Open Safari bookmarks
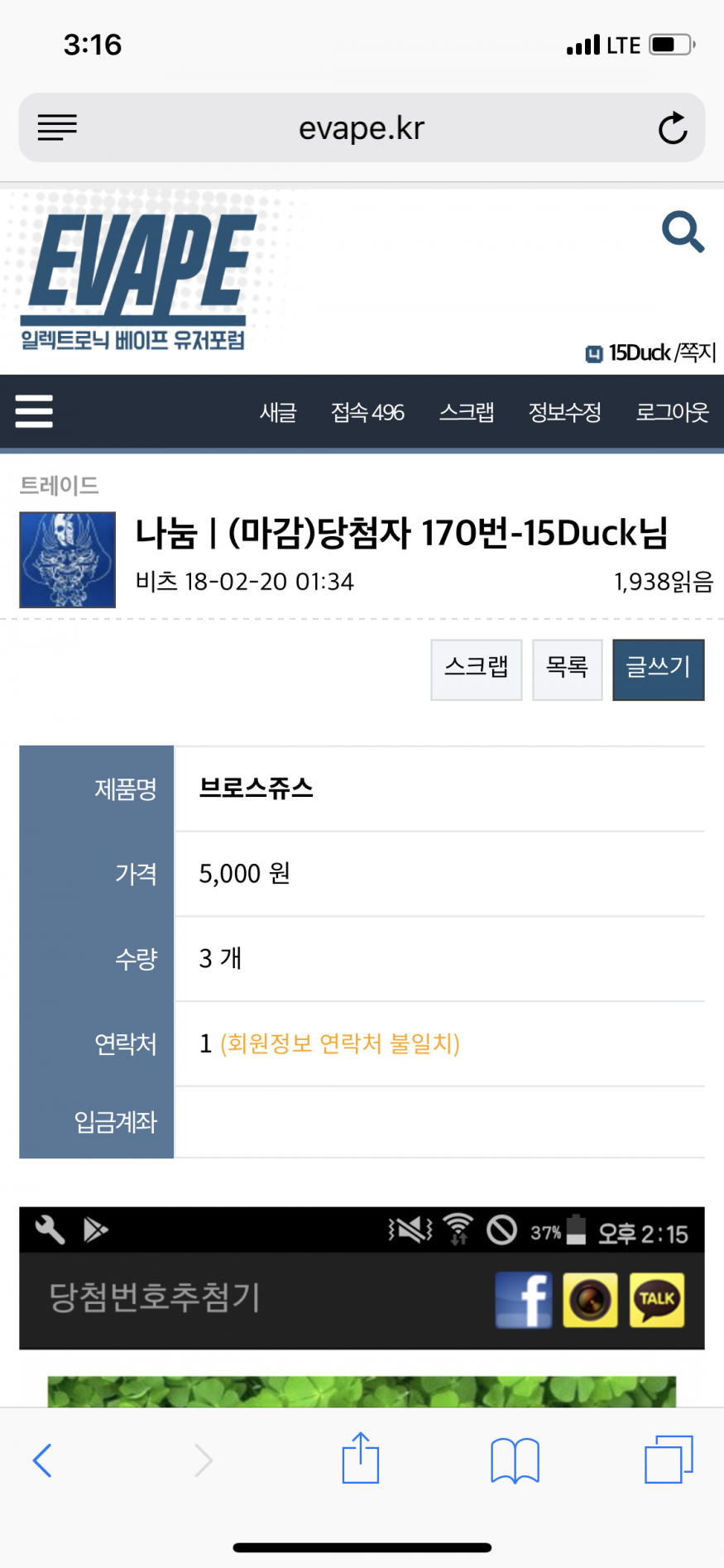 point(515,1460)
